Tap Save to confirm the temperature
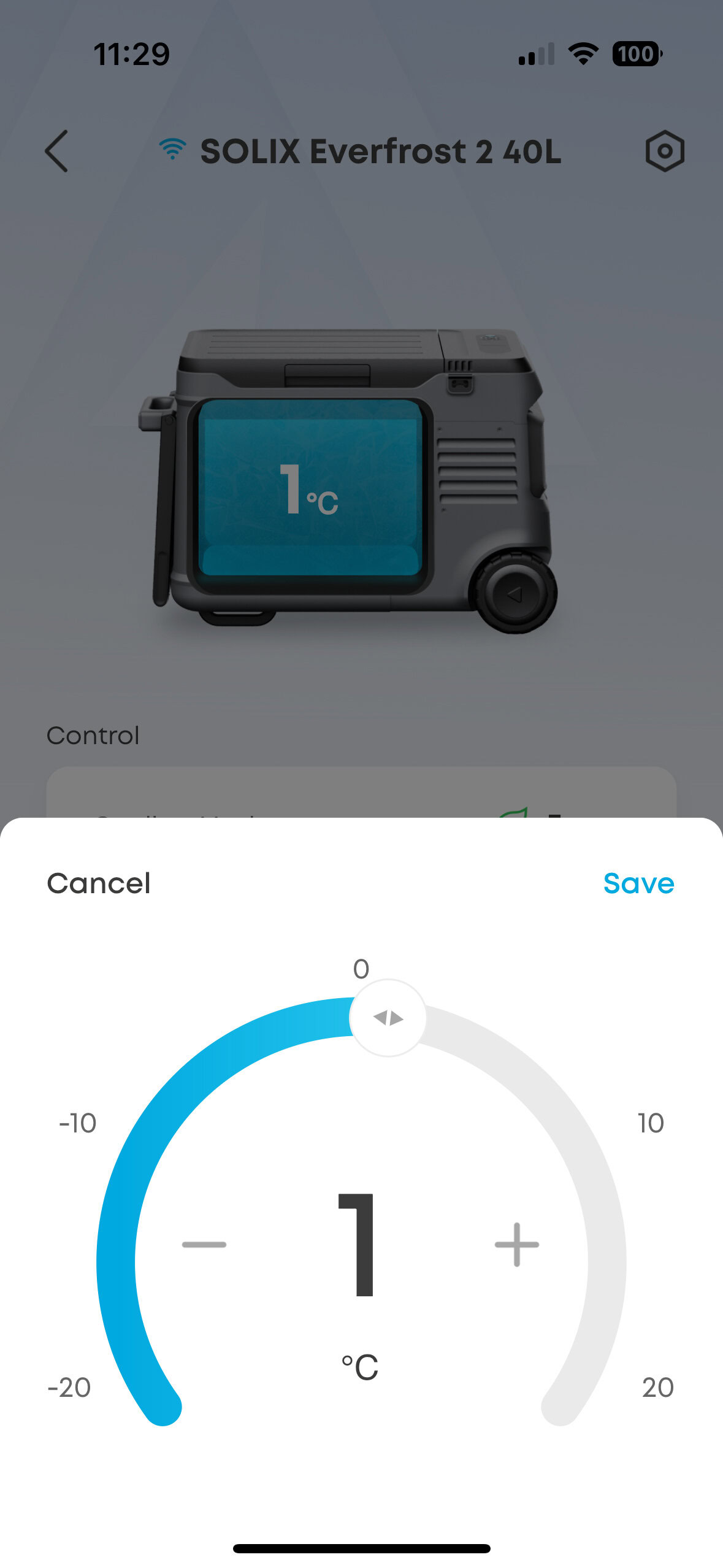This screenshot has height=1568, width=723. tap(638, 883)
